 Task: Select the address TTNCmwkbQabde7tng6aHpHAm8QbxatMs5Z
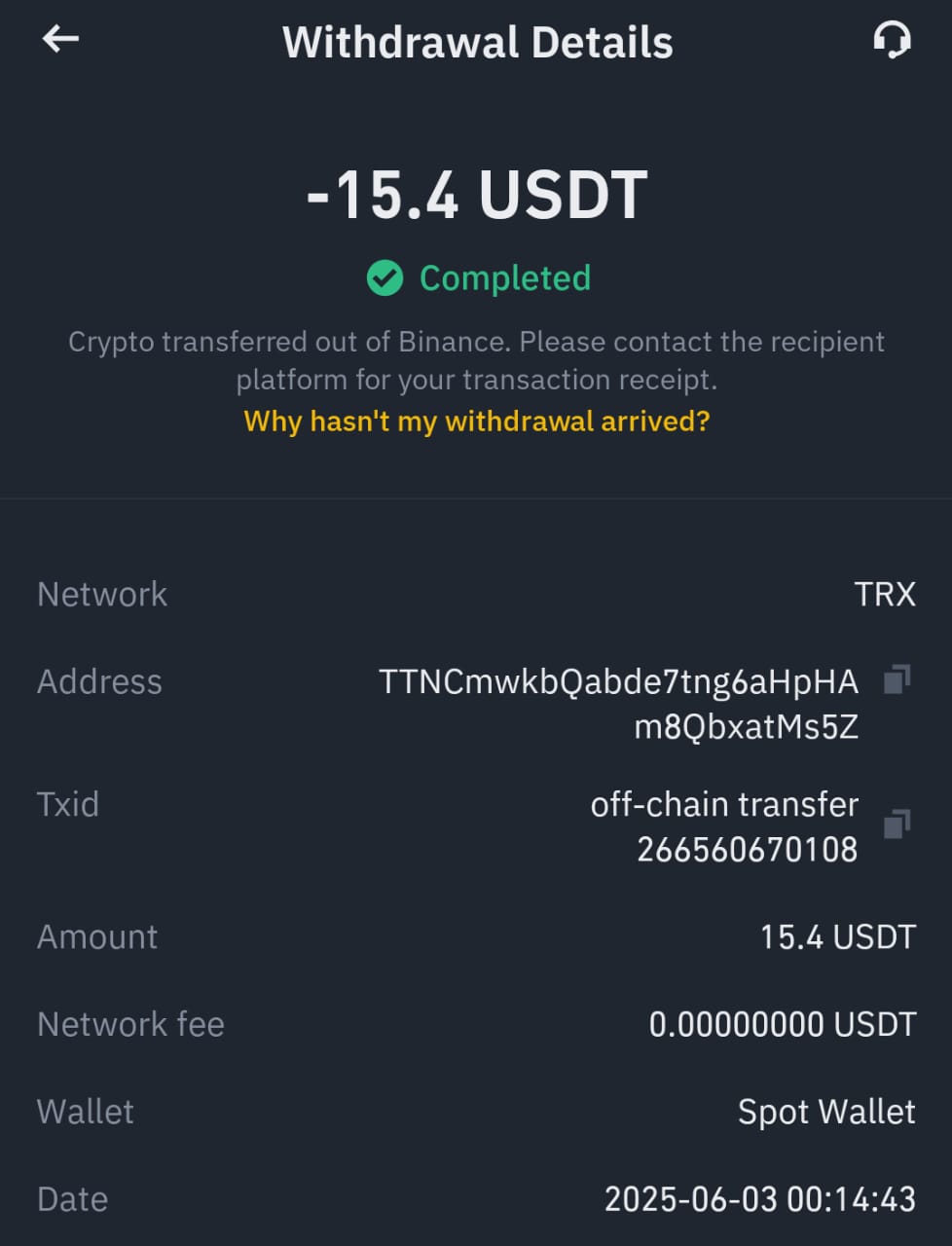pyautogui.click(x=619, y=705)
